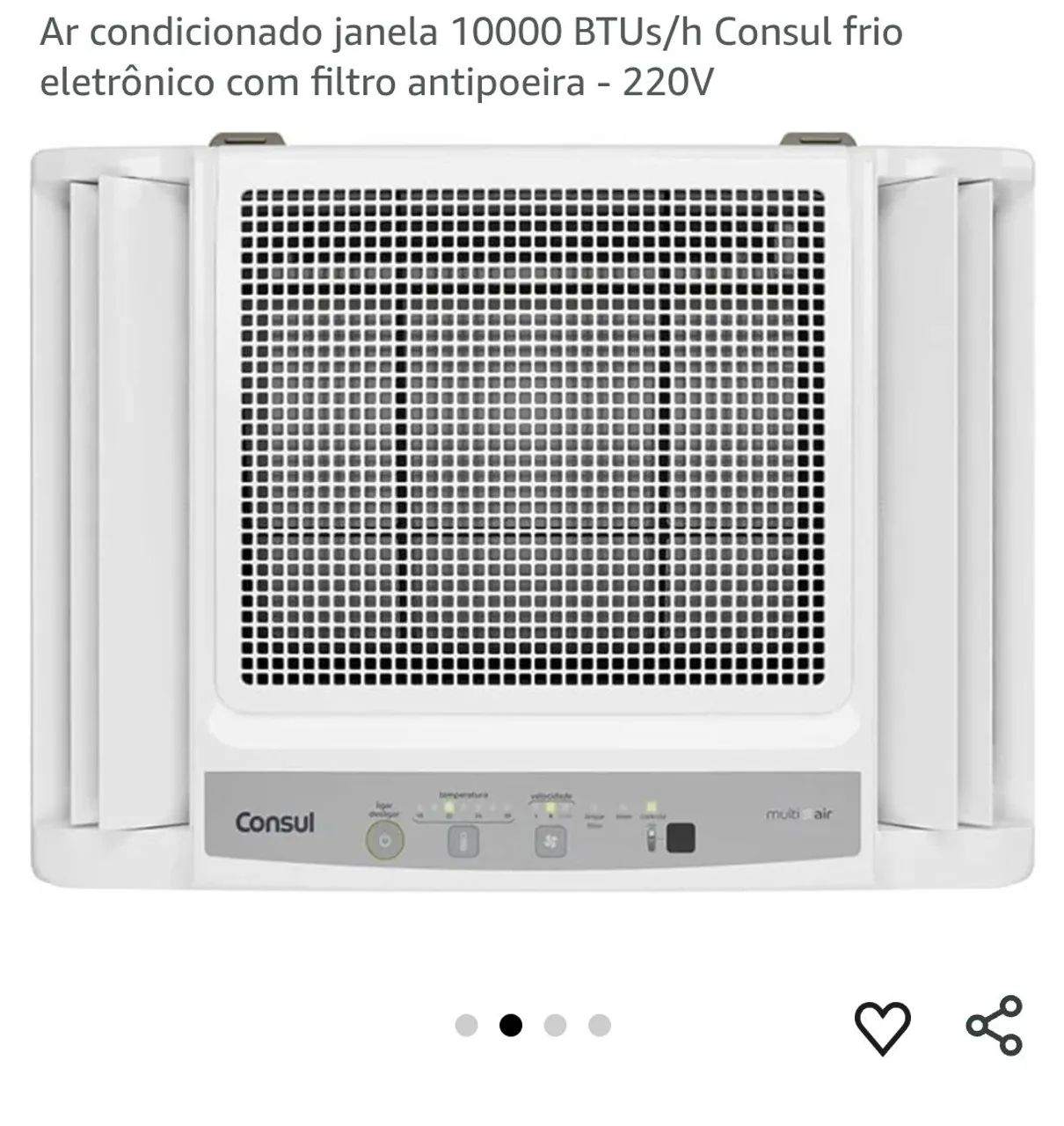Screen dimensions: 1064x1126
Task: Toggle the velocidade indicator LED
Action: (x=548, y=808)
